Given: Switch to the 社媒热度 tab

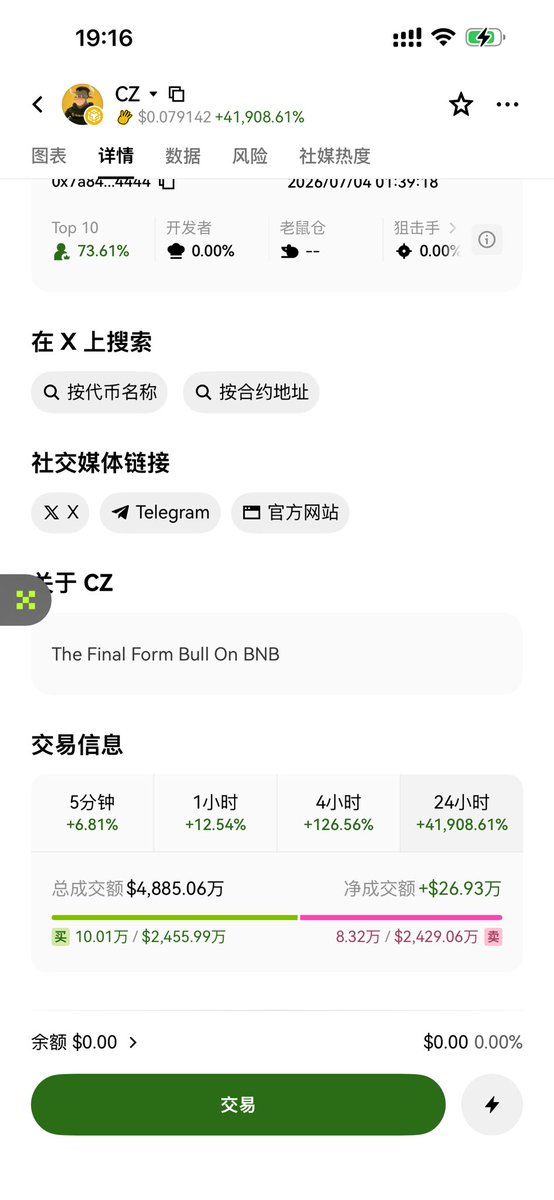Looking at the screenshot, I should 335,155.
